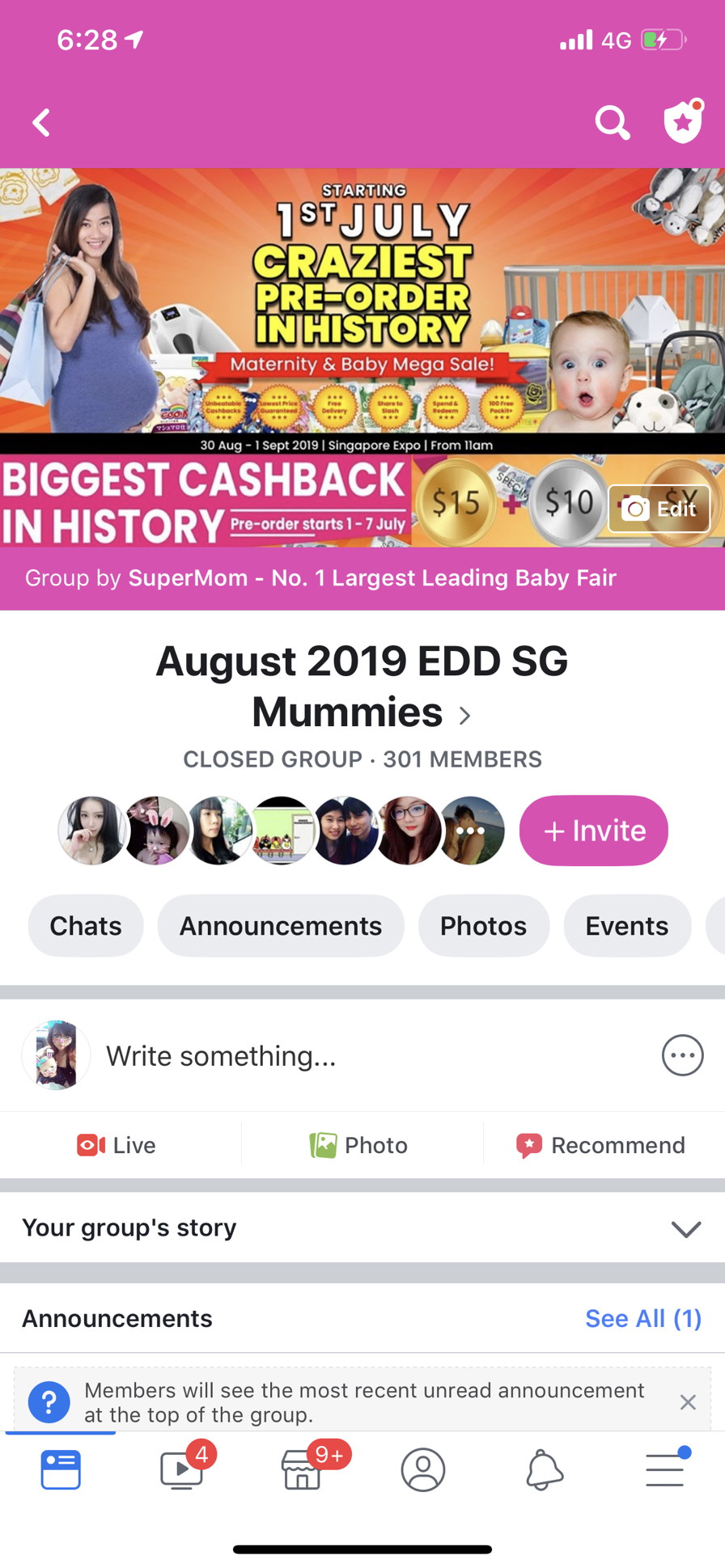Screen dimensions: 725x1568
Task: Search within this group
Action: click(612, 123)
